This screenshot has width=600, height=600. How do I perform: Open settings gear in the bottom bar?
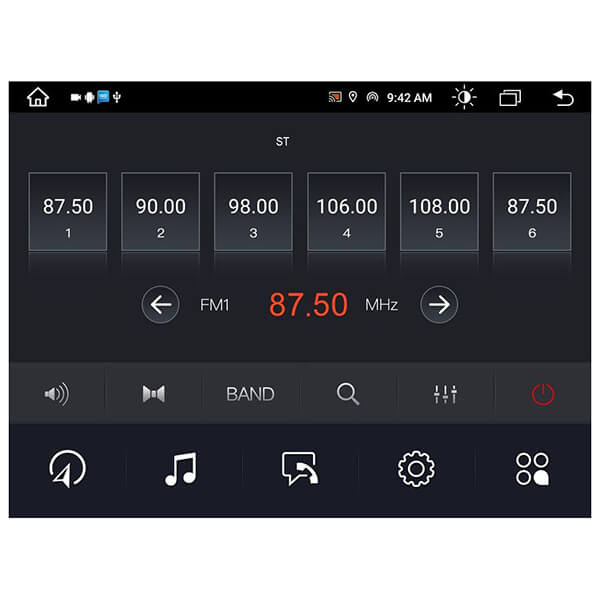pyautogui.click(x=416, y=468)
